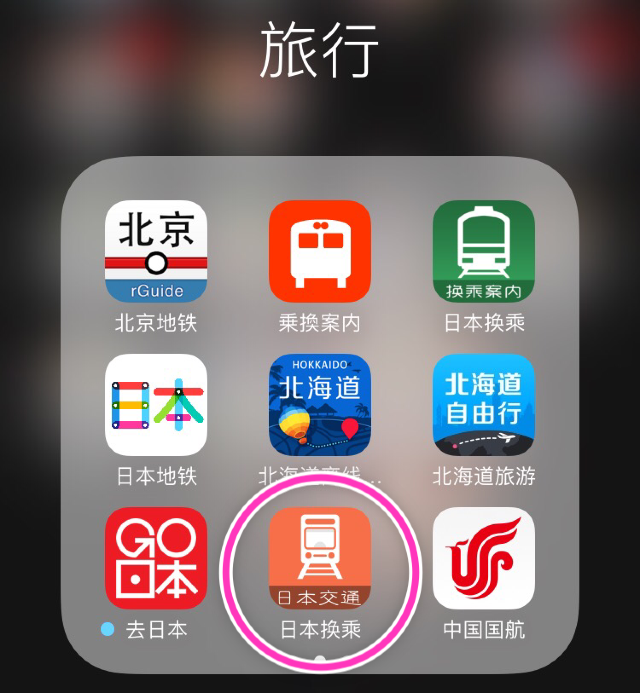
Task: Launch the red 乘換案内 train app
Action: 320,252
